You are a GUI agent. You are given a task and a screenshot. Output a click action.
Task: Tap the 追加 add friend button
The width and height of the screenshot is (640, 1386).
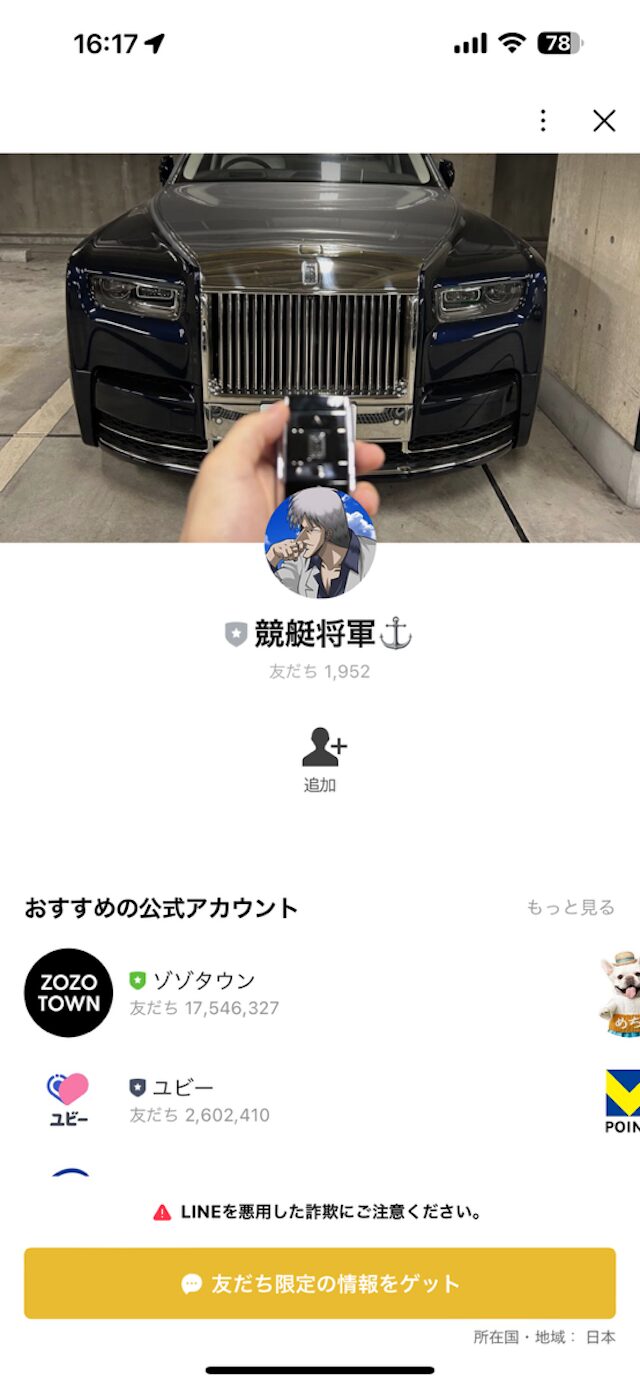tap(320, 760)
